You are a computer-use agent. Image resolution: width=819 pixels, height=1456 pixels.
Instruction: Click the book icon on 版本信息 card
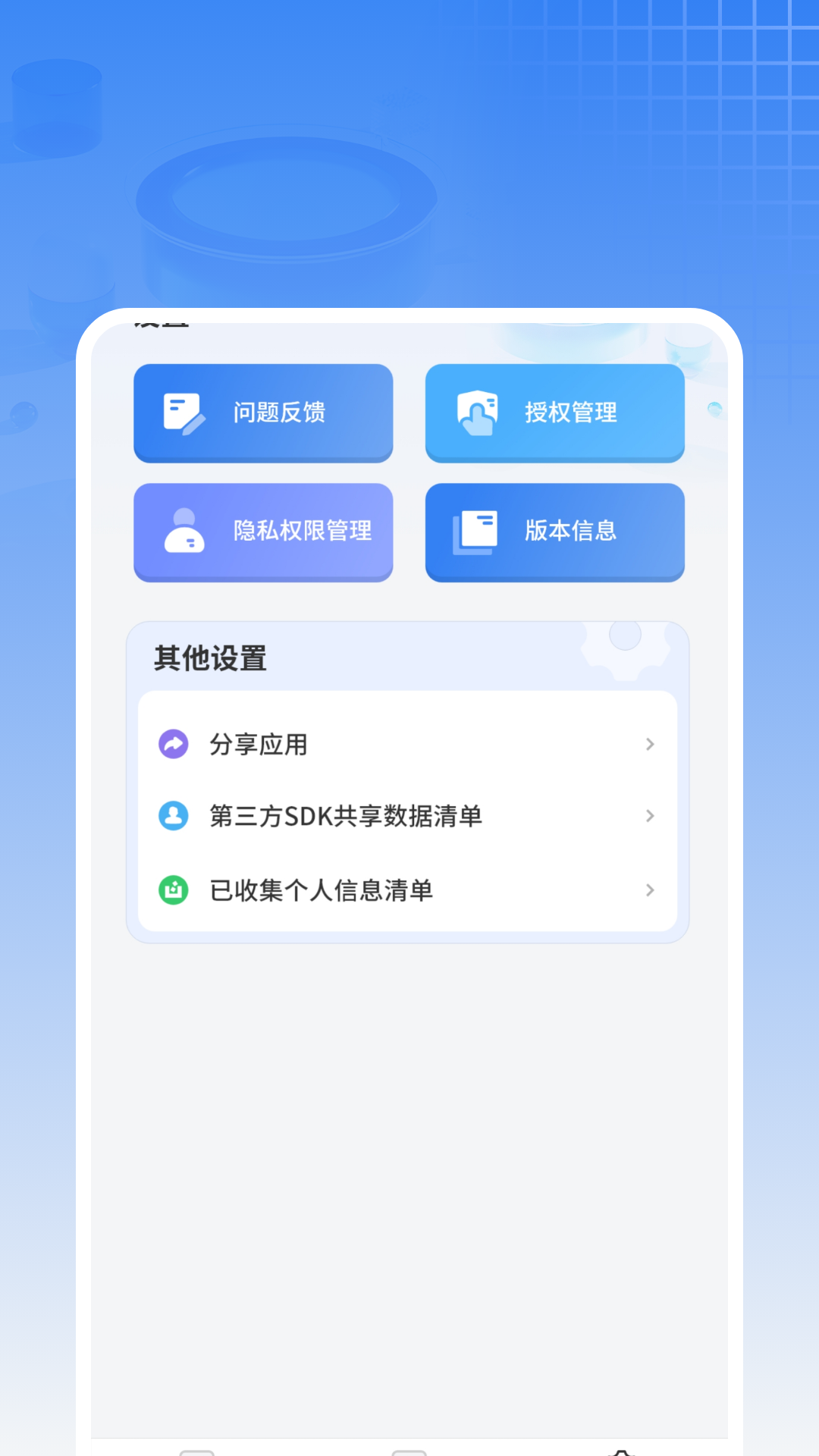(x=476, y=532)
